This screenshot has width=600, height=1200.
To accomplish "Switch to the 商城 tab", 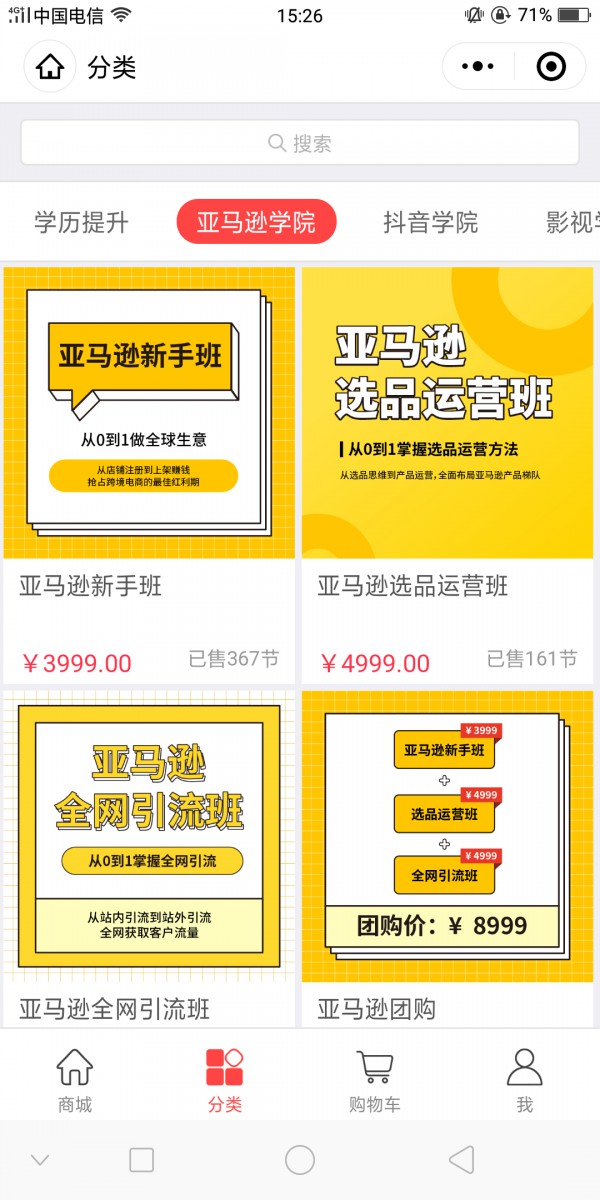I will [75, 1080].
